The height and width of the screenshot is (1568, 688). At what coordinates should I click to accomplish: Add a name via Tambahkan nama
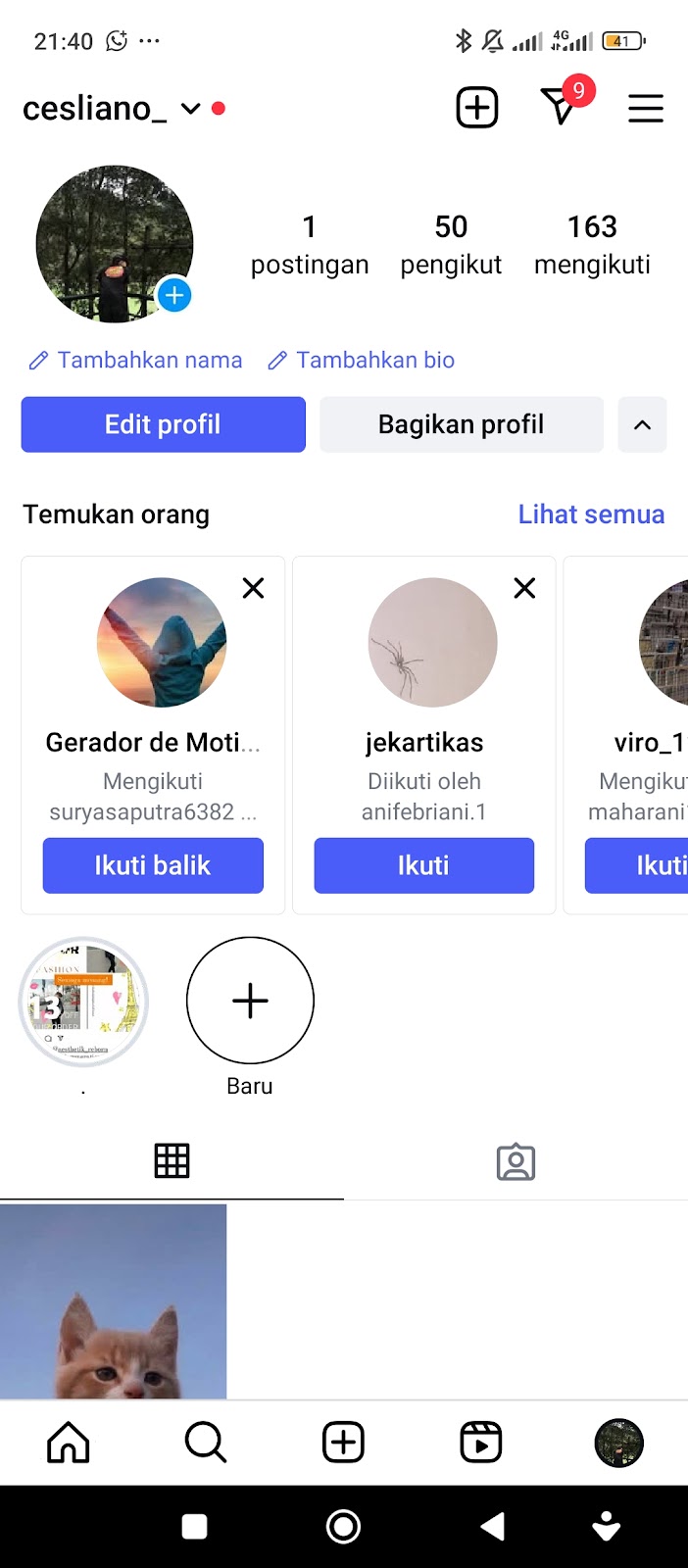pyautogui.click(x=136, y=360)
